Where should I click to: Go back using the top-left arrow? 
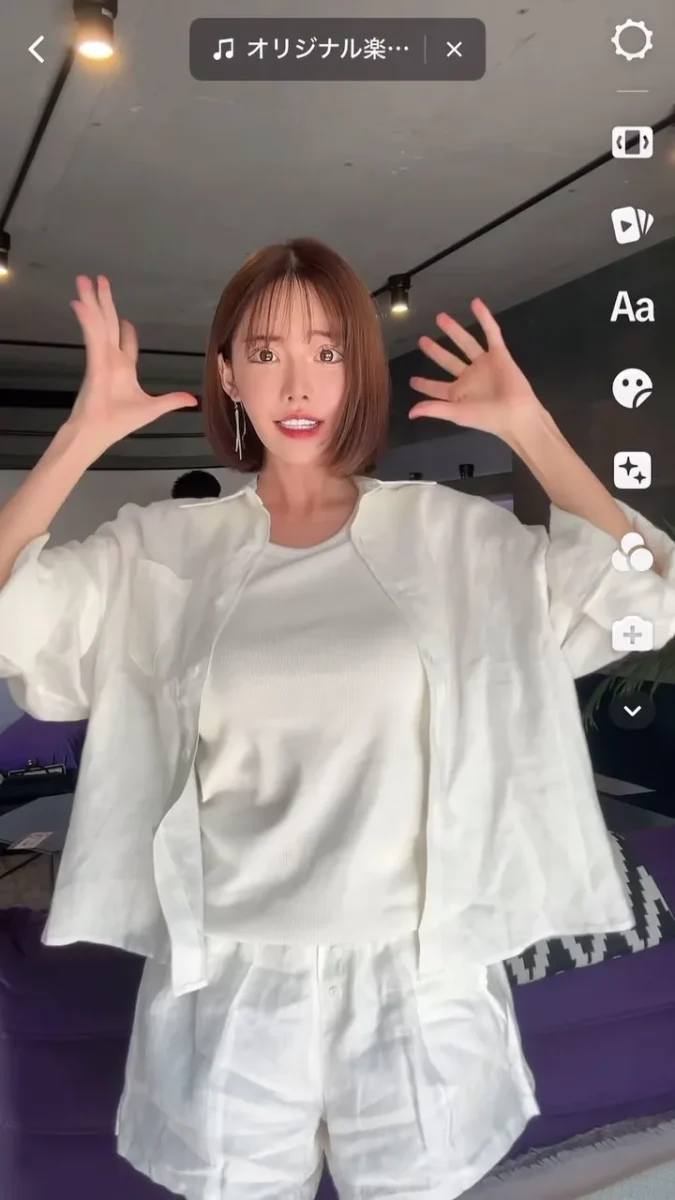[37, 49]
